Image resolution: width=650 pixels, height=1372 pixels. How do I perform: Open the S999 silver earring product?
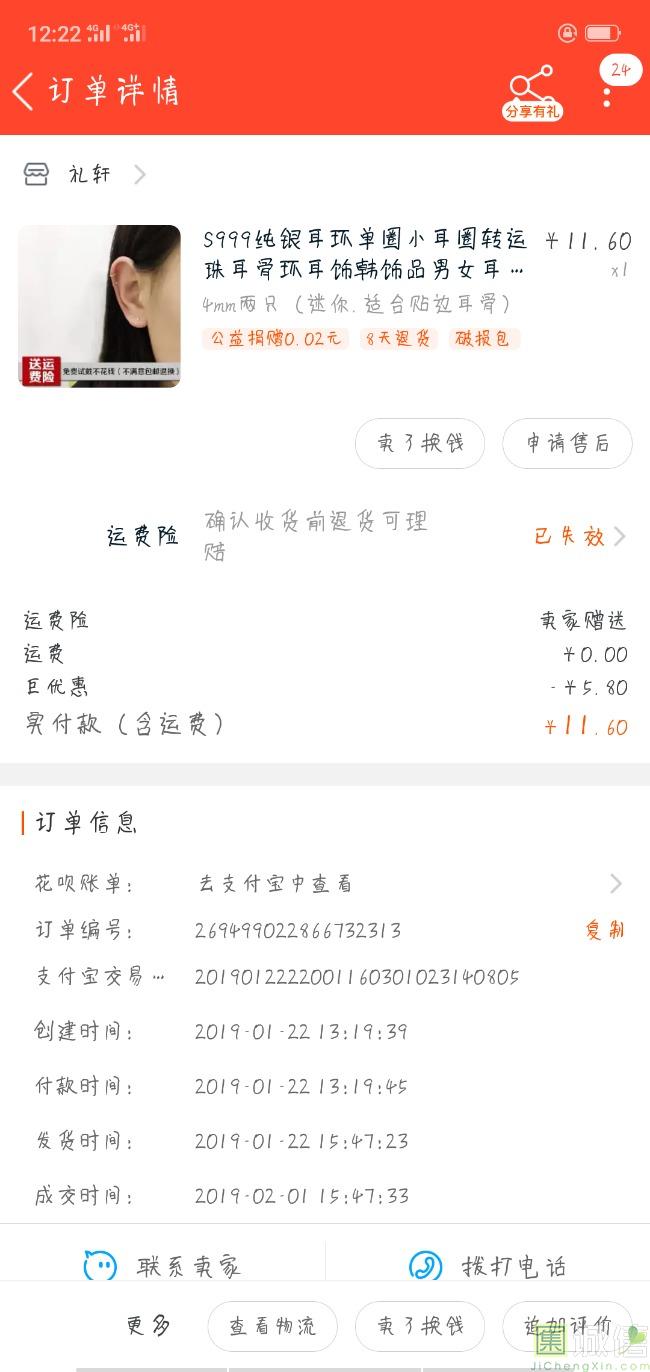click(x=364, y=255)
